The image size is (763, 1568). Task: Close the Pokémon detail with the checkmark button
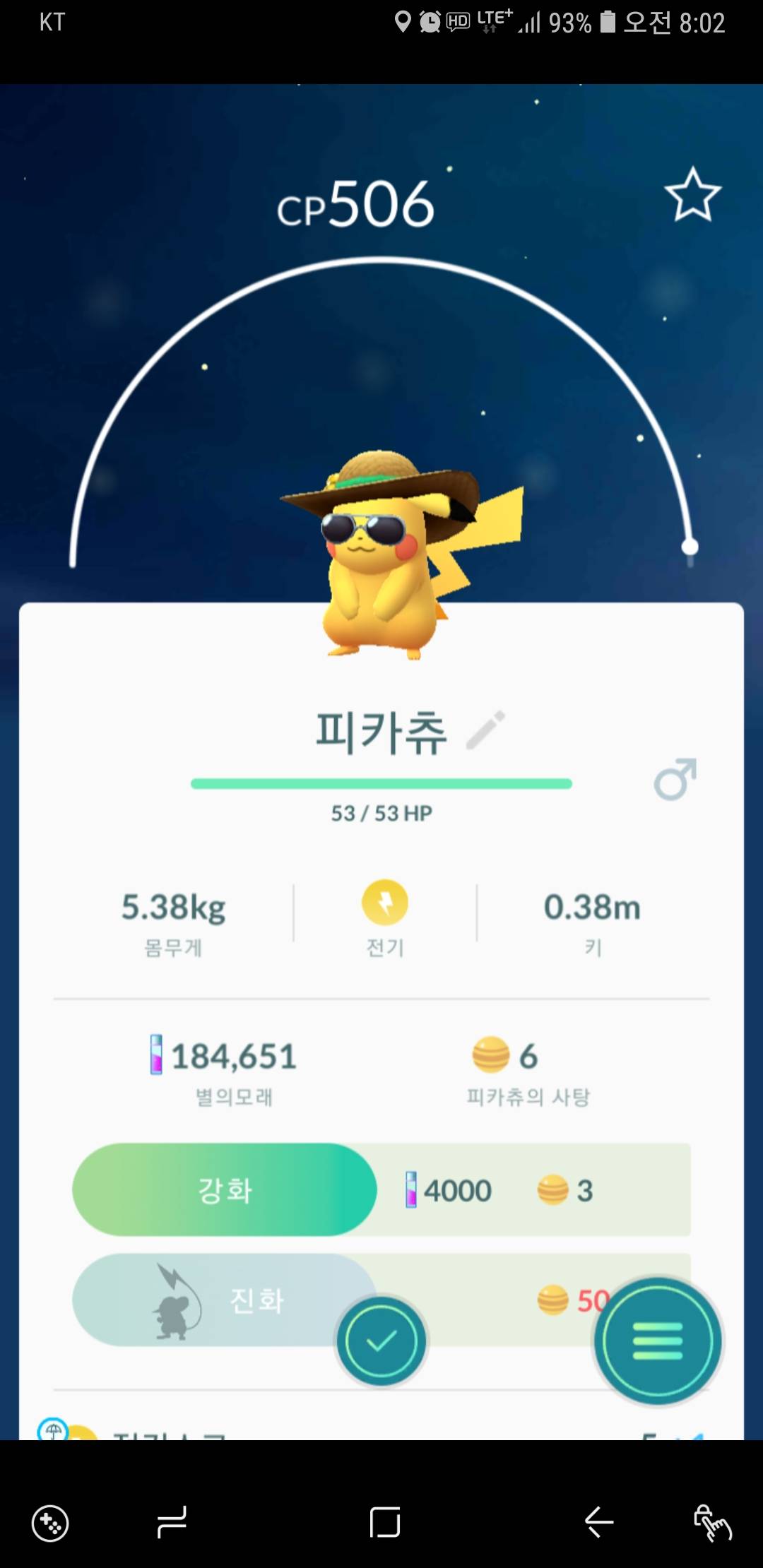(381, 1341)
